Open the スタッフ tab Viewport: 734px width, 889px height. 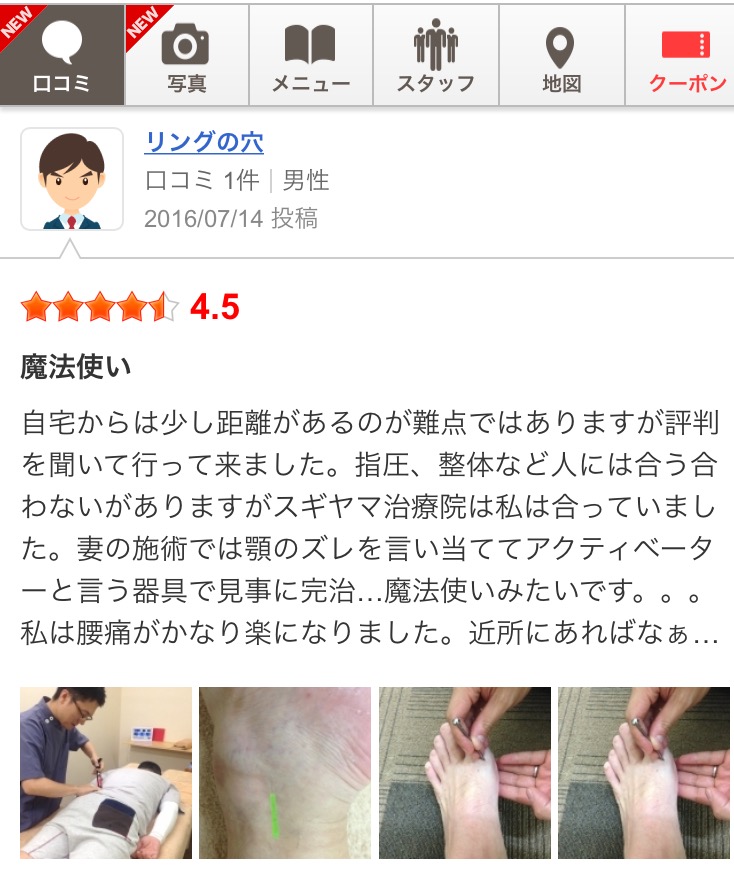tap(435, 55)
